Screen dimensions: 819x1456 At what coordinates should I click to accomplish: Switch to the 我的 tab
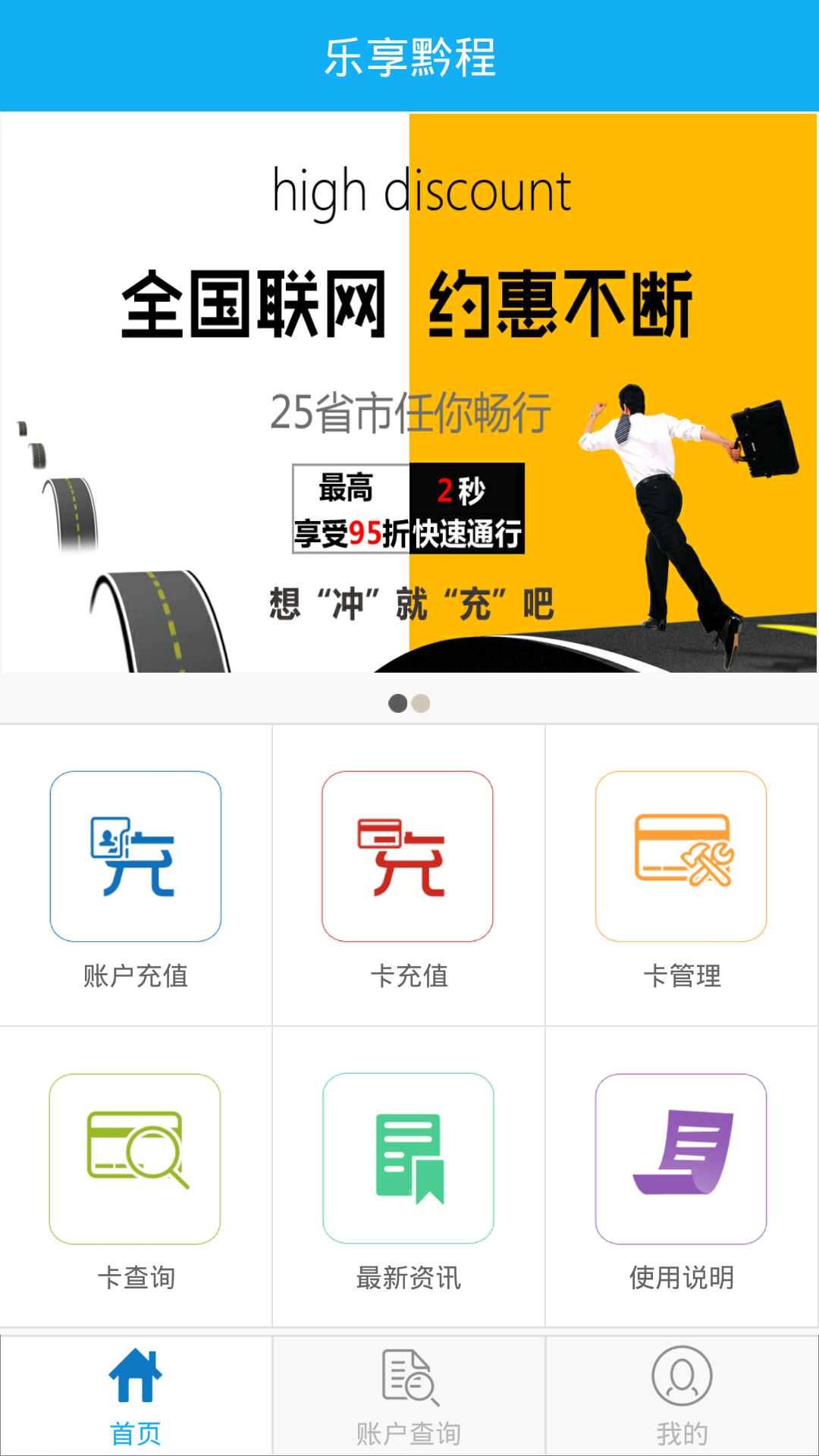[x=682, y=1399]
